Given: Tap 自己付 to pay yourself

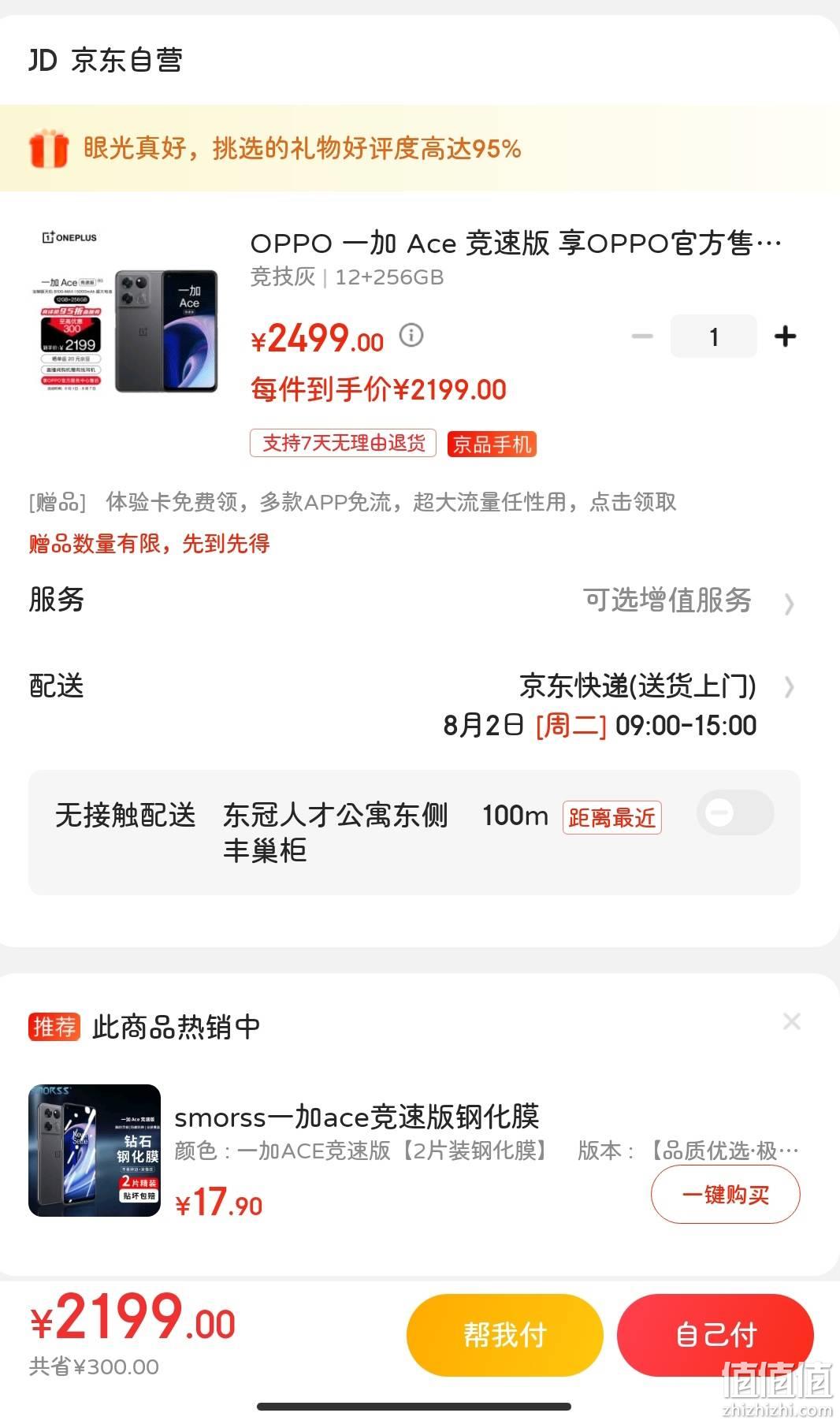Looking at the screenshot, I should tap(715, 1335).
